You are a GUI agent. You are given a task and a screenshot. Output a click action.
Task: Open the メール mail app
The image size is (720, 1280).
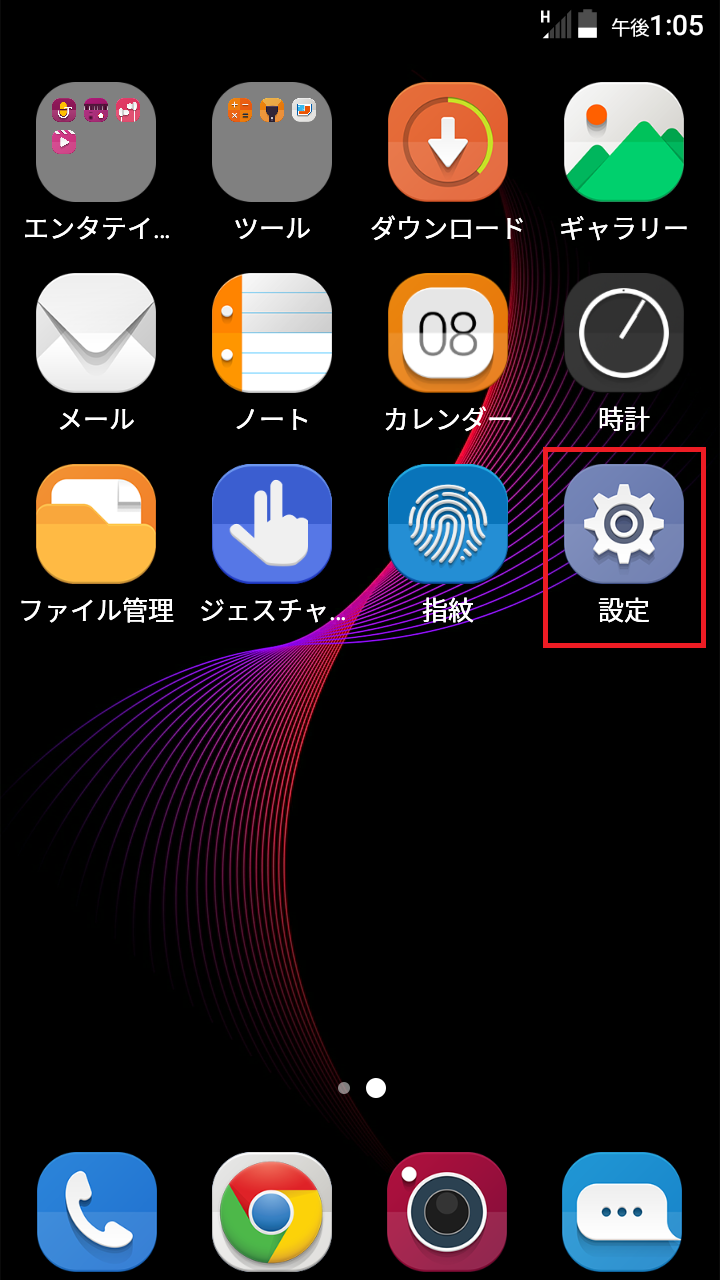[96, 332]
